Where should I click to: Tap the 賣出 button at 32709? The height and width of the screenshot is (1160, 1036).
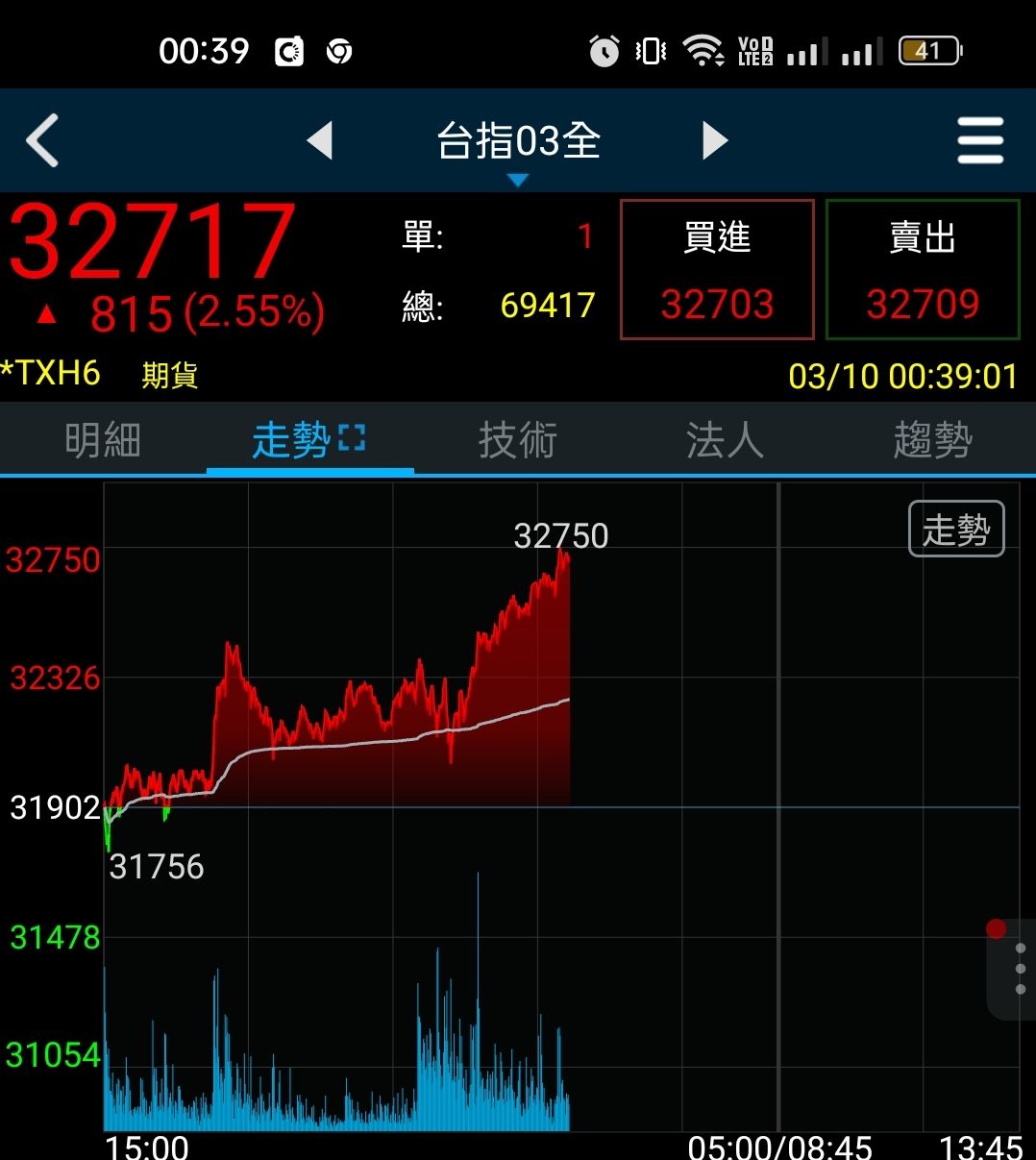(923, 270)
